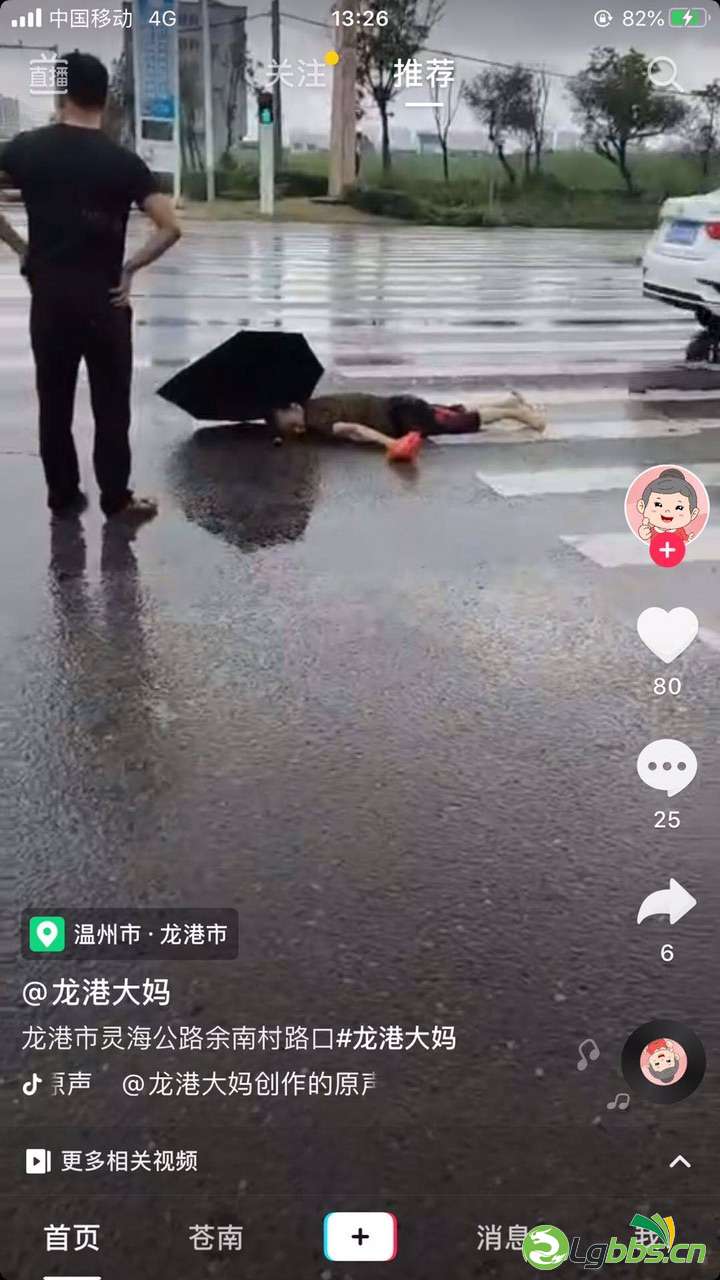Open the comments bubble

pyautogui.click(x=667, y=768)
